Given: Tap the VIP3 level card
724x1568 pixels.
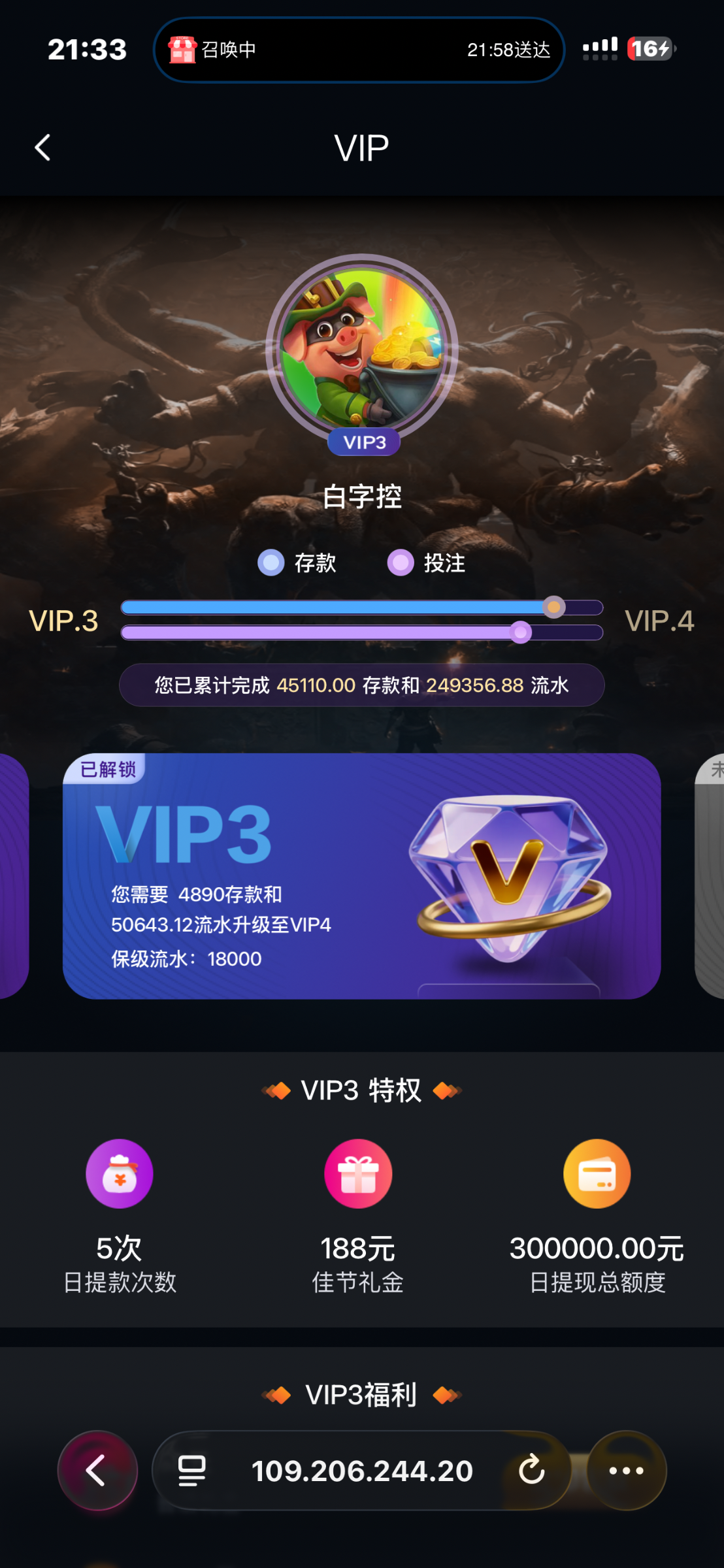Looking at the screenshot, I should point(361,875).
